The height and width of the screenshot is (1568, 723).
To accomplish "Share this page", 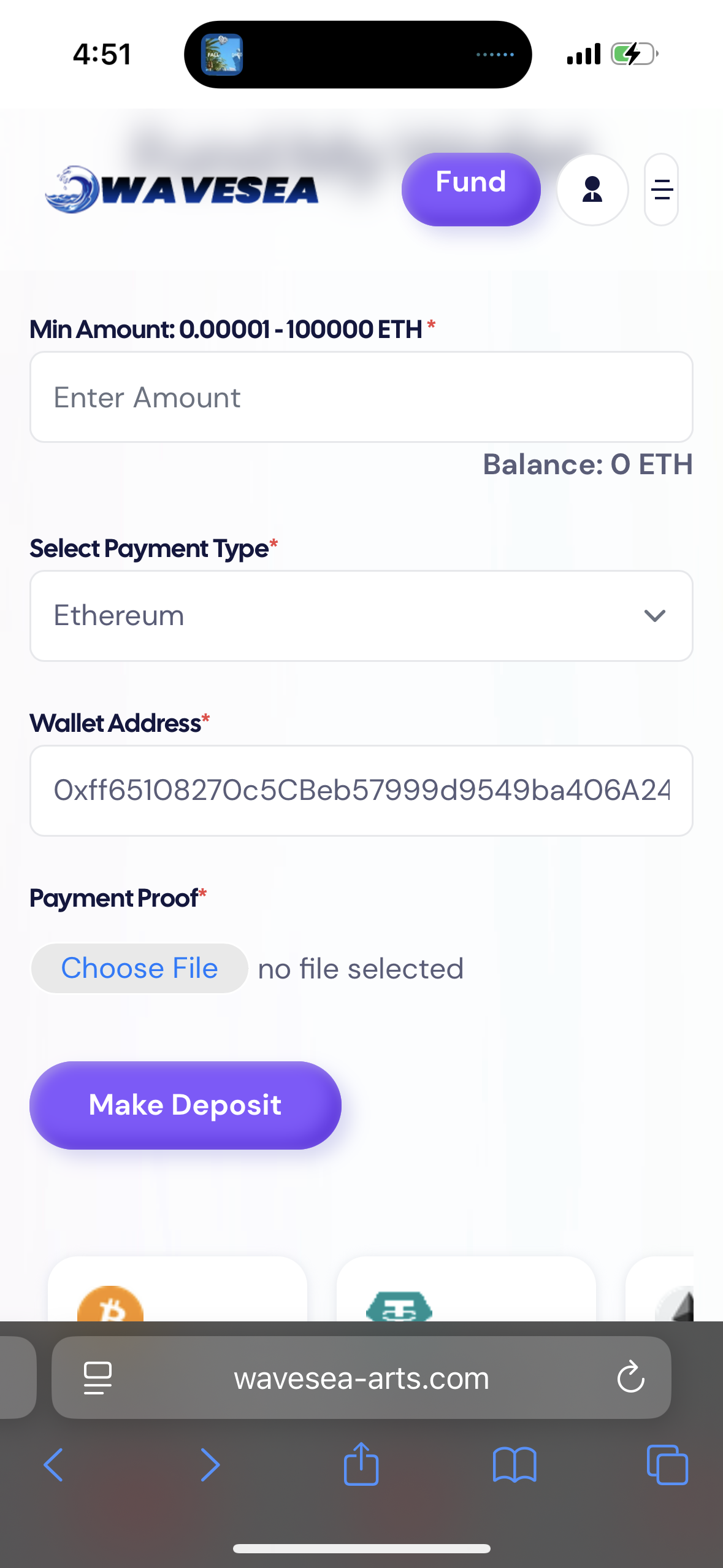I will (x=361, y=1464).
